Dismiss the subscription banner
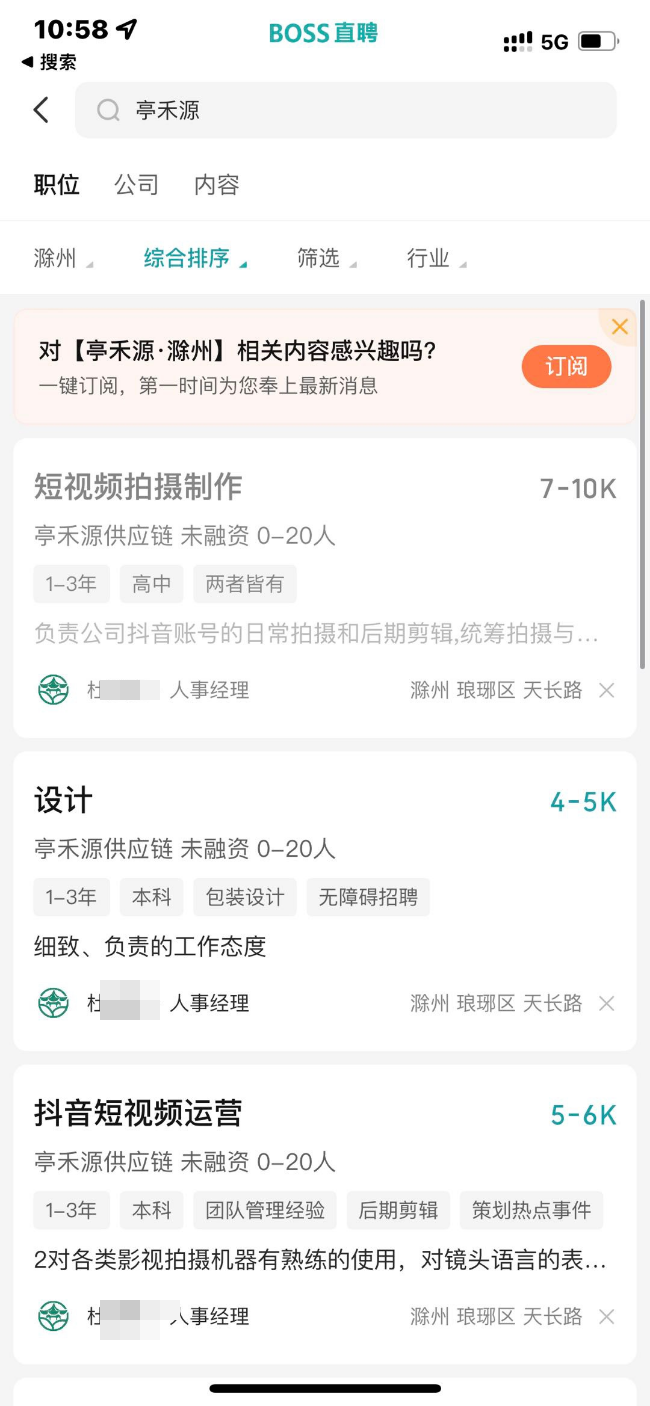 point(619,326)
